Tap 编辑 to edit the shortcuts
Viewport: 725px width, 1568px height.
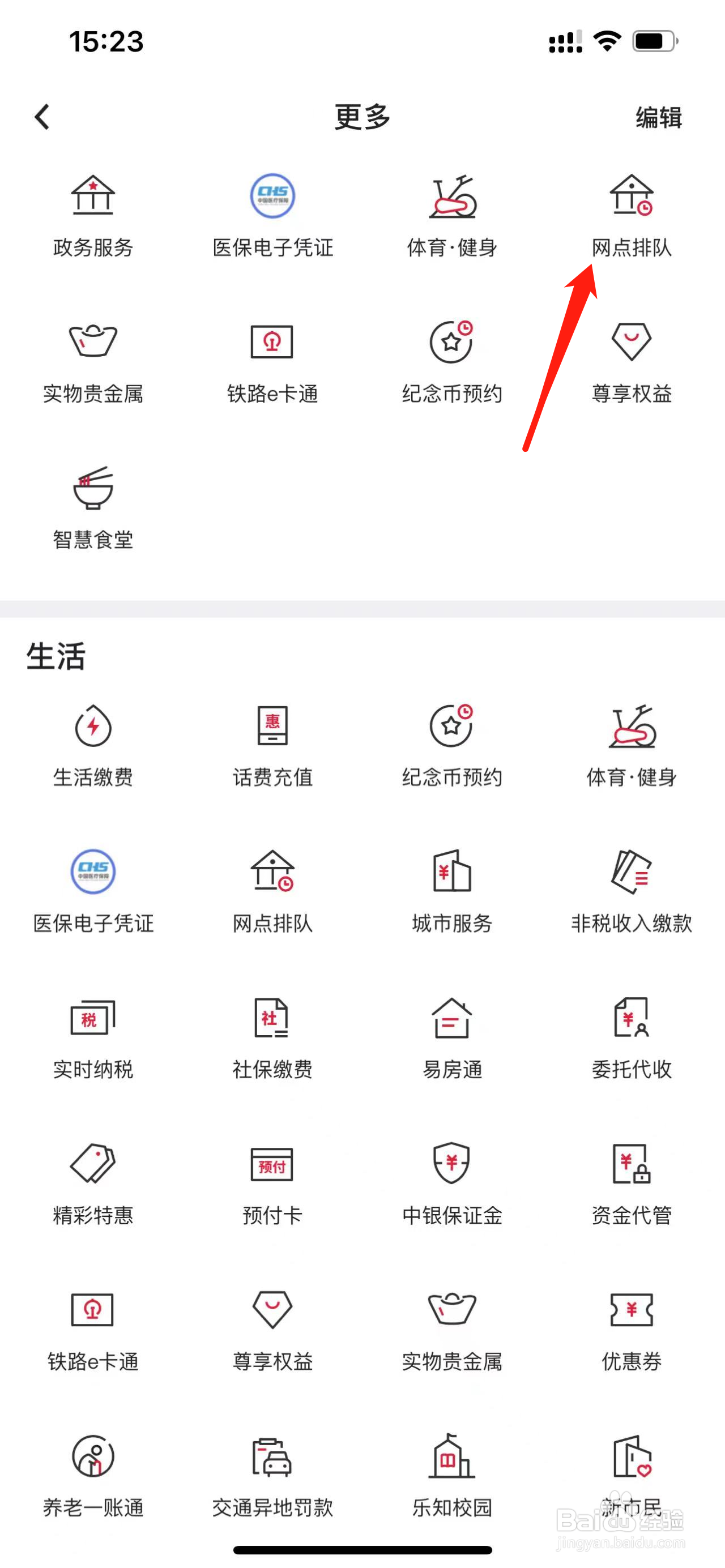[659, 117]
